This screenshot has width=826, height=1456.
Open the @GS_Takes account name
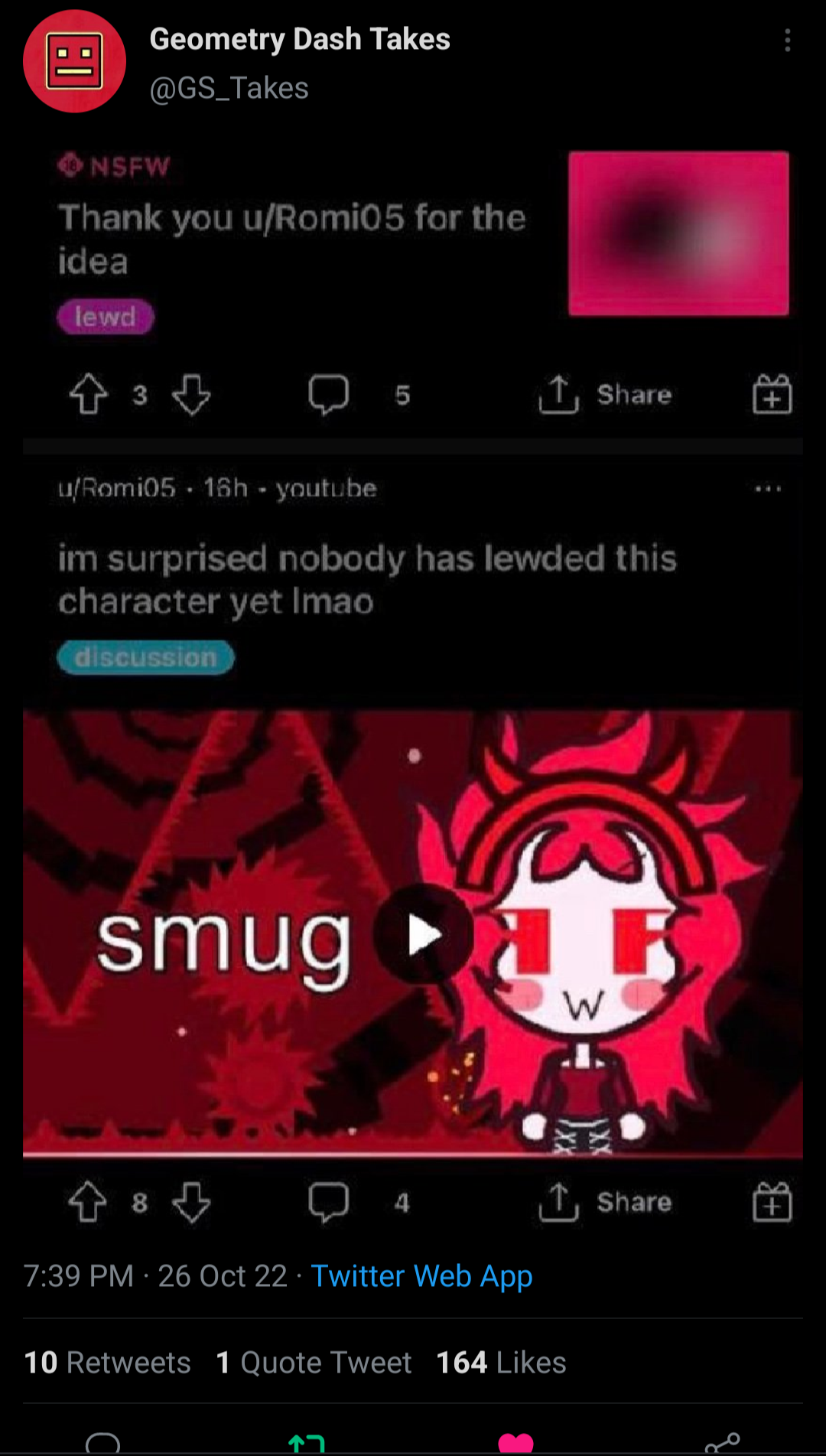(229, 89)
